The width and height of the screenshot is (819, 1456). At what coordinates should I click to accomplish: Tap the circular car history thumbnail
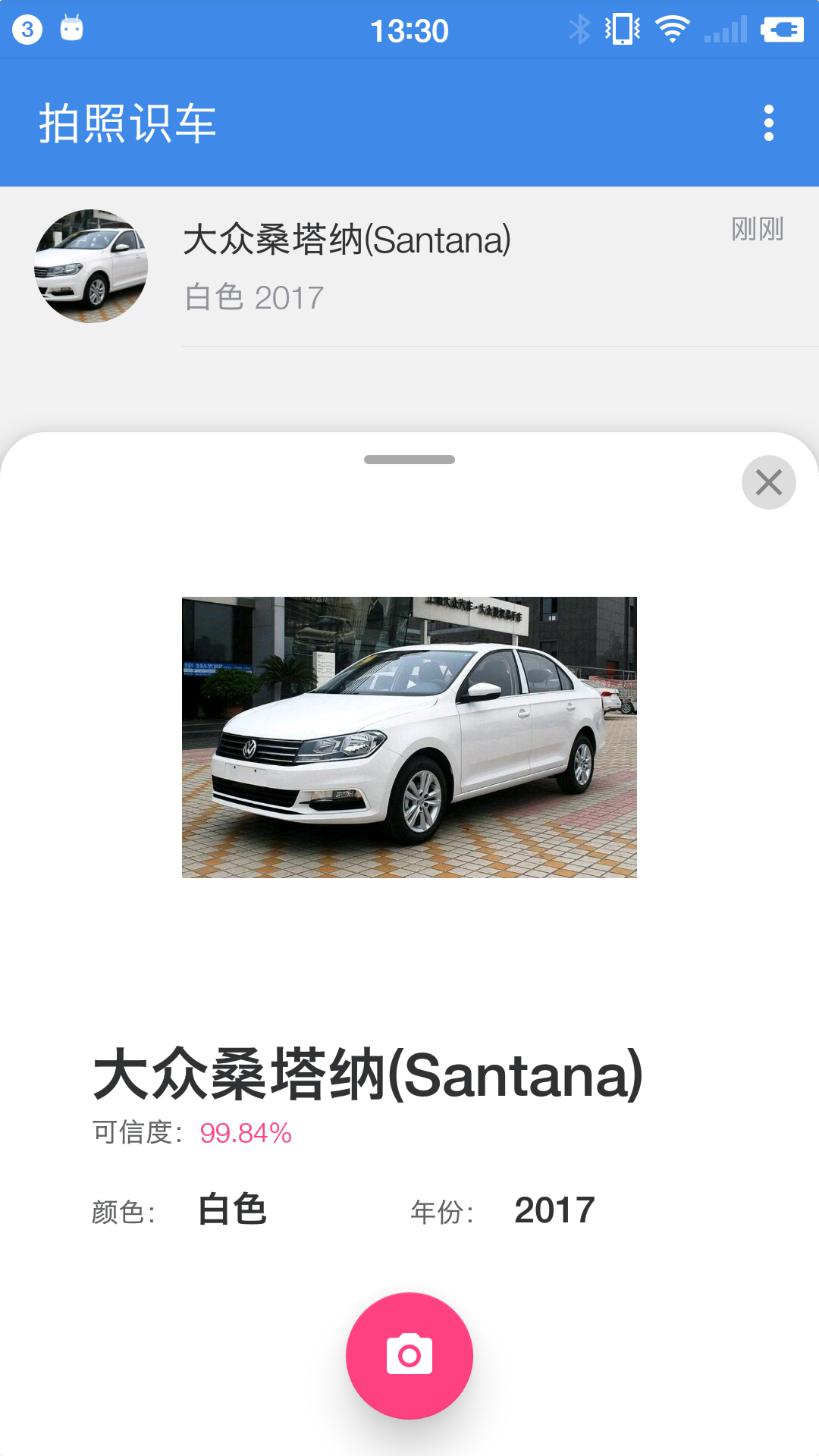89,265
